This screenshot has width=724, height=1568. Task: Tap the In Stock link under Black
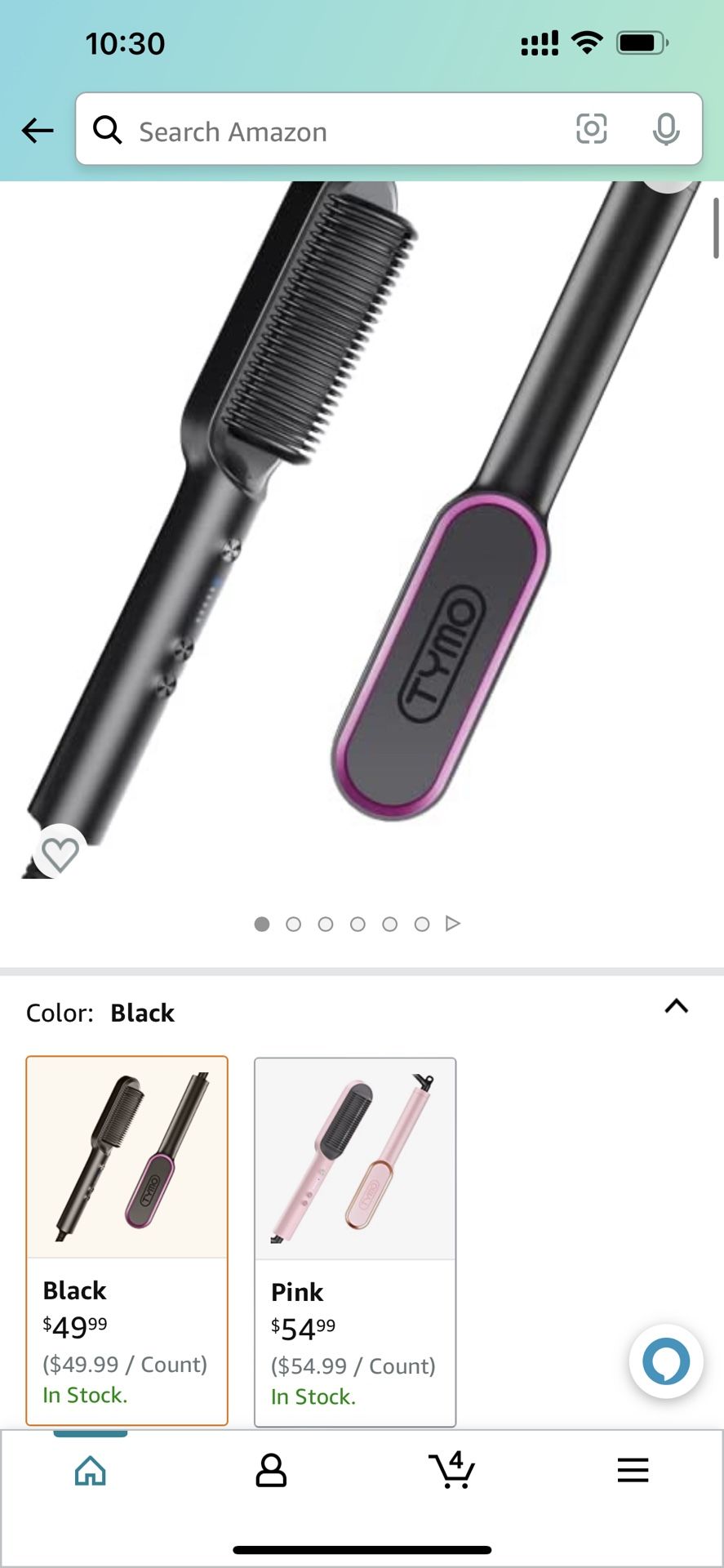(84, 1396)
